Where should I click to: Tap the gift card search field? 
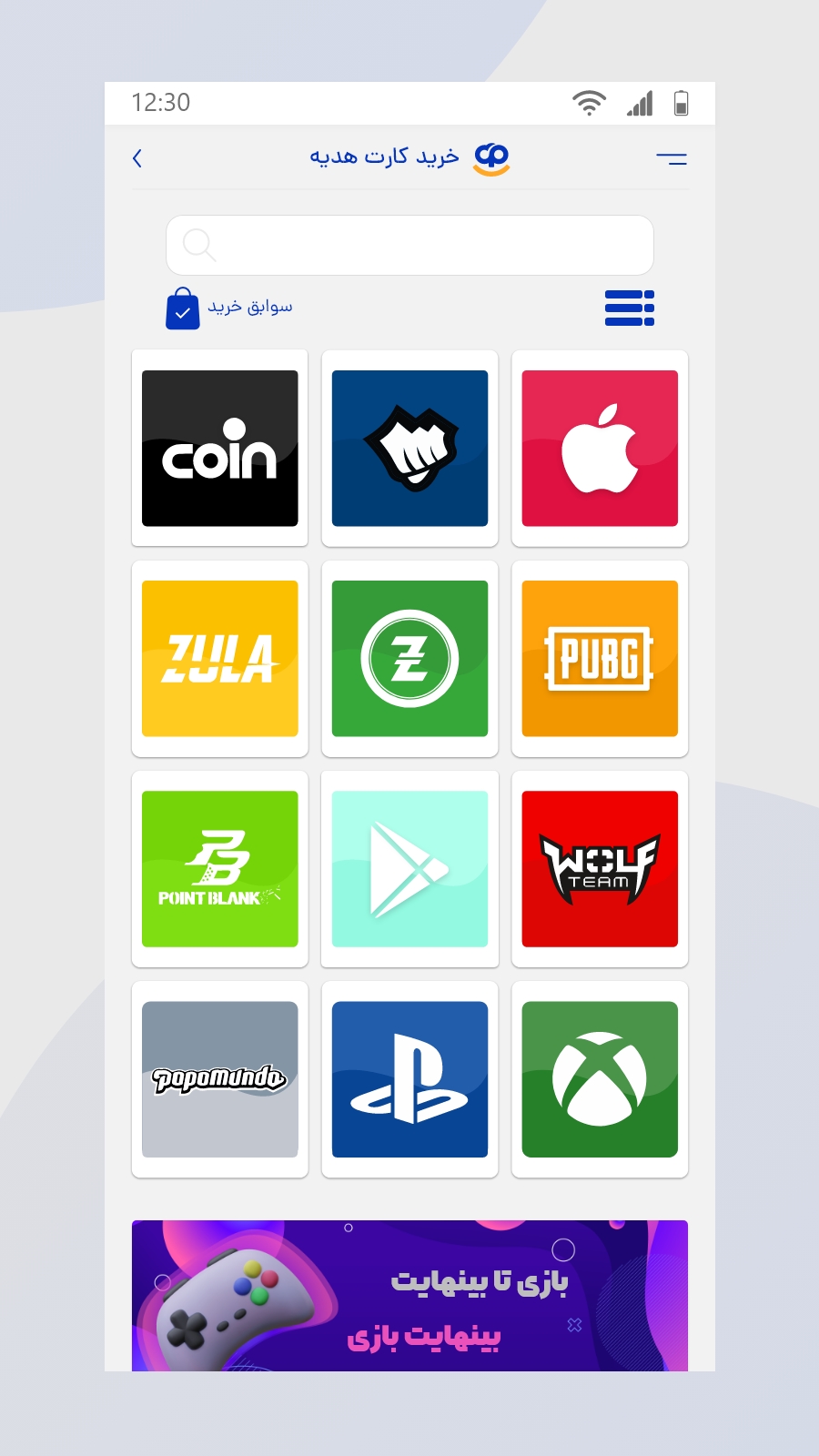point(409,245)
